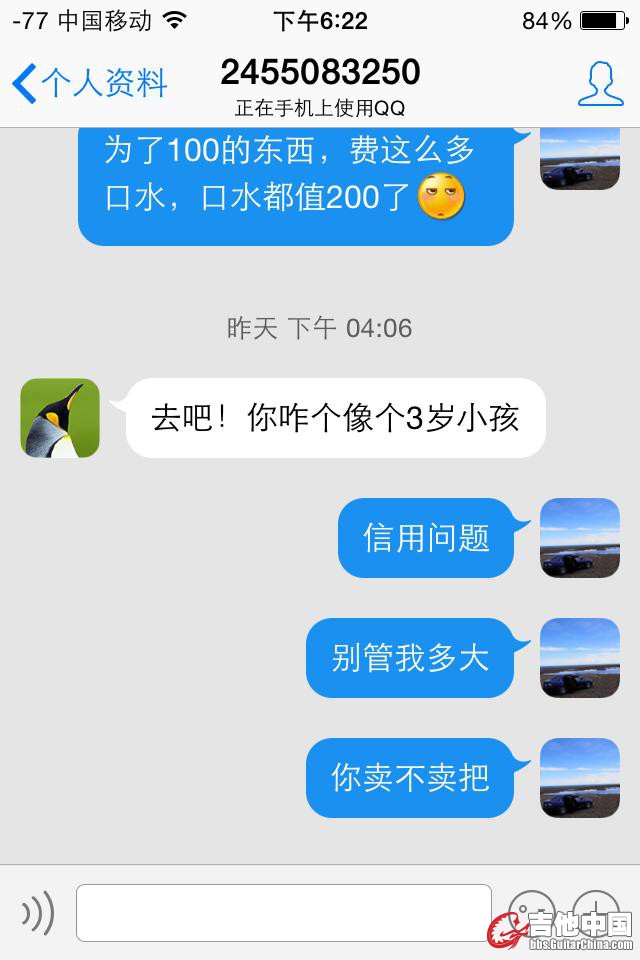This screenshot has width=640, height=960.
Task: Open the emoji picker
Action: [531, 911]
